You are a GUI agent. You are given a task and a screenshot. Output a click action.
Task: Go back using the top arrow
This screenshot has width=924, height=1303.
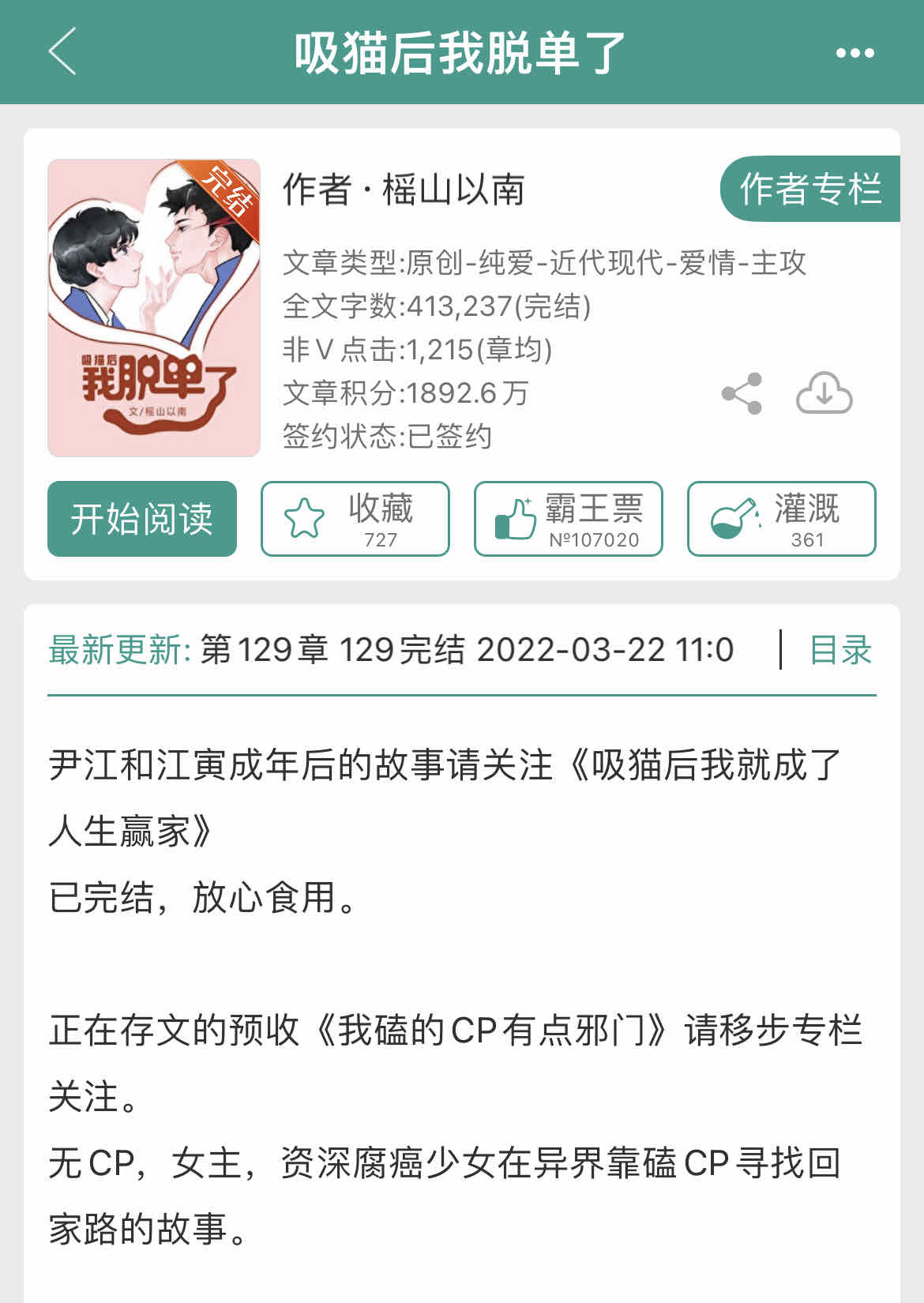(63, 52)
